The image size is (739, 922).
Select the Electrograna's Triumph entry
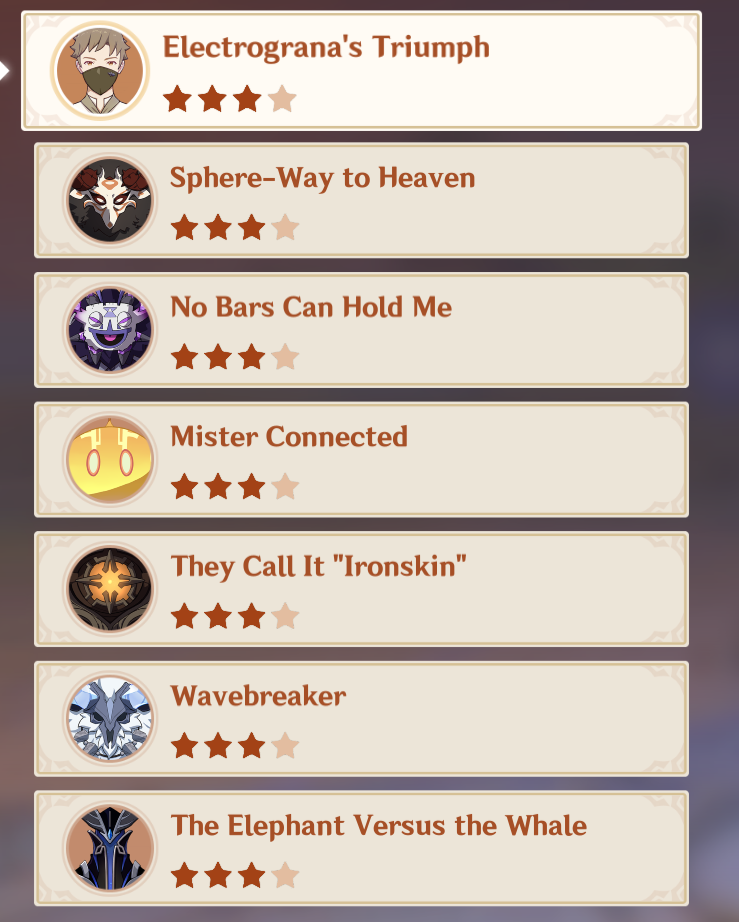(x=361, y=71)
